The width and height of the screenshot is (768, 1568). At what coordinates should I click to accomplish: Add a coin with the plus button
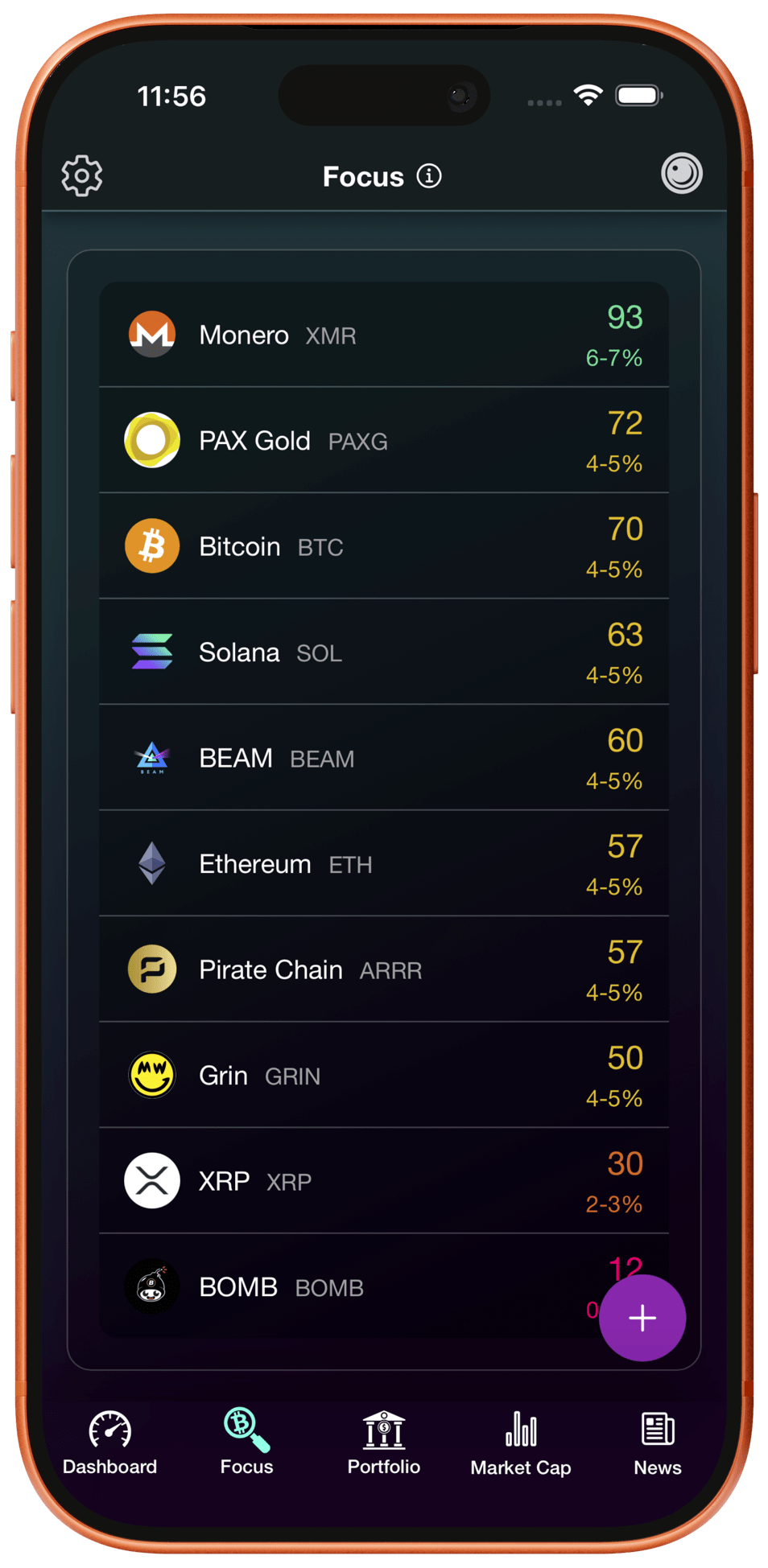642,1318
